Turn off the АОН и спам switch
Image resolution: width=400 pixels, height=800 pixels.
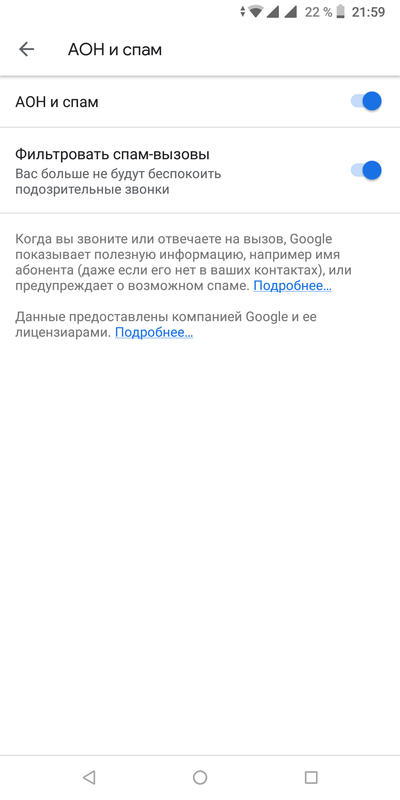tap(366, 101)
